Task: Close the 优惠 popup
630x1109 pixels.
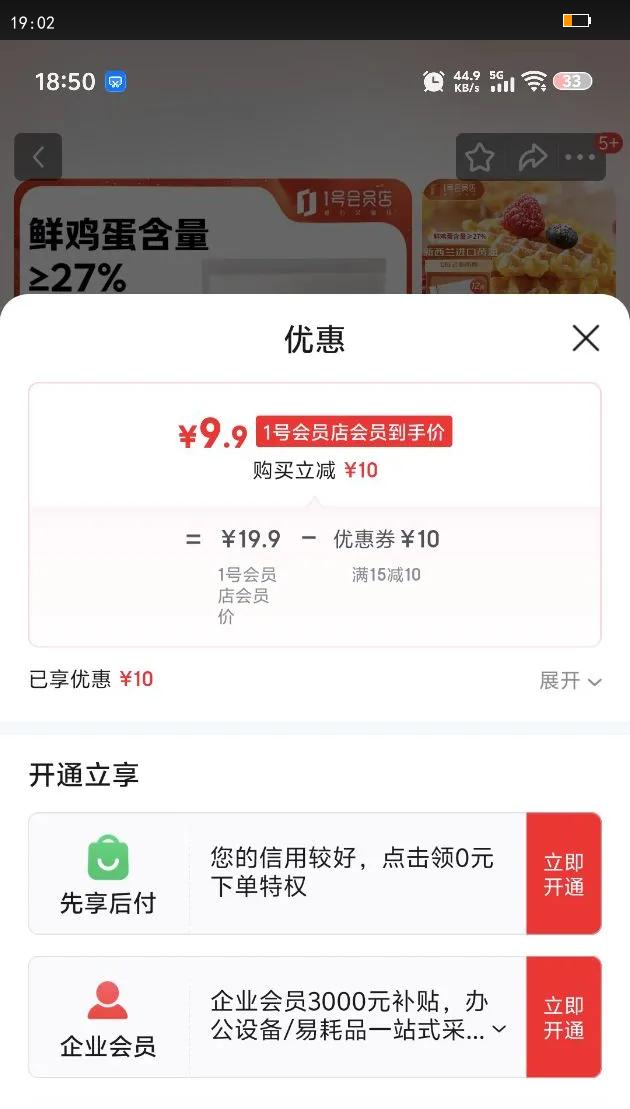Action: point(585,338)
